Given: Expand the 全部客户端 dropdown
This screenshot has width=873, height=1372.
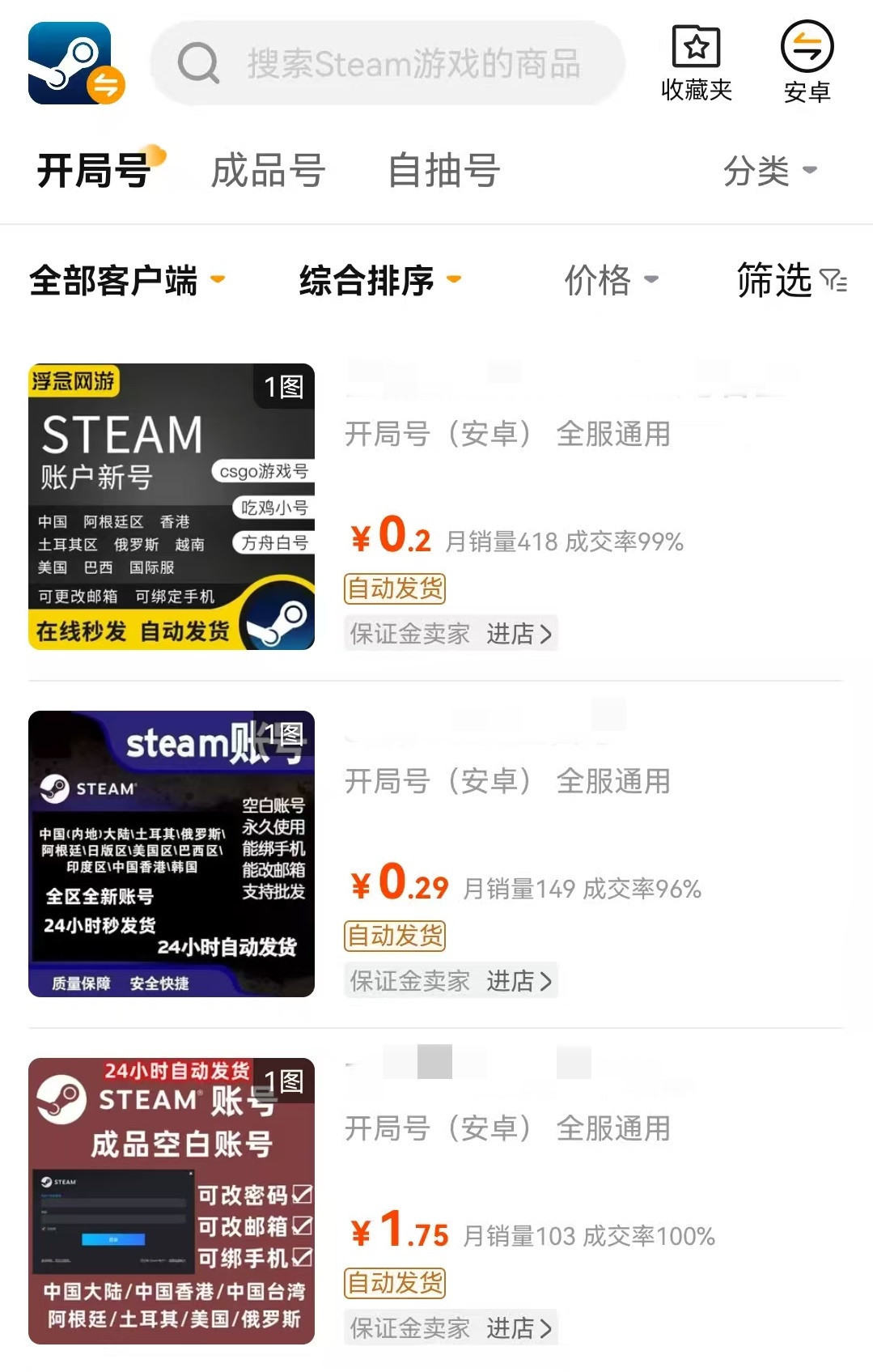Looking at the screenshot, I should [x=126, y=281].
